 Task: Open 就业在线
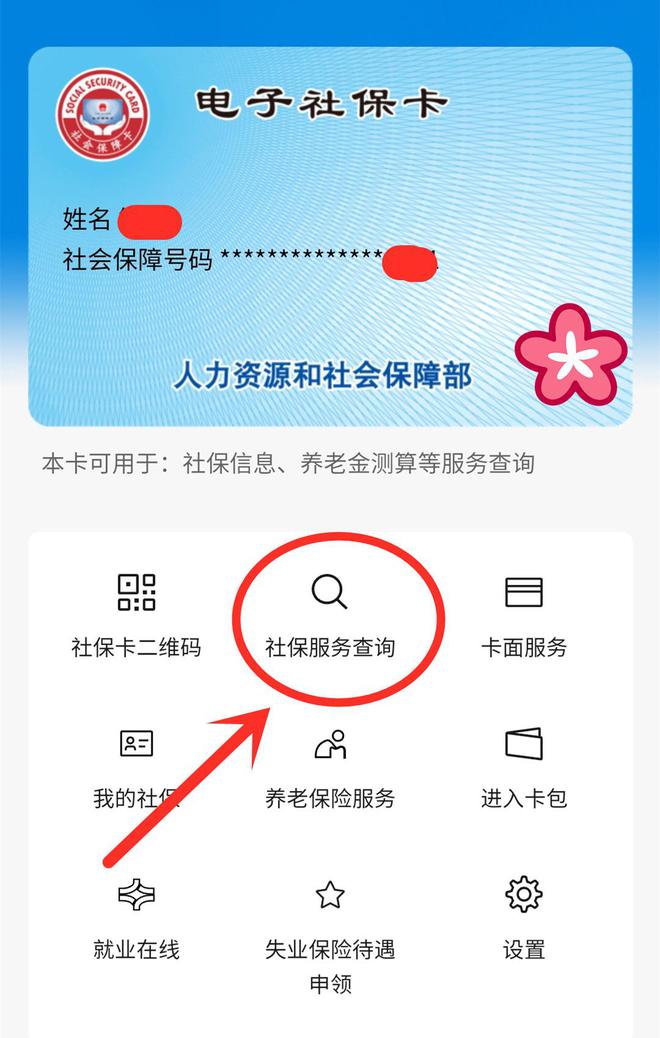[x=136, y=917]
